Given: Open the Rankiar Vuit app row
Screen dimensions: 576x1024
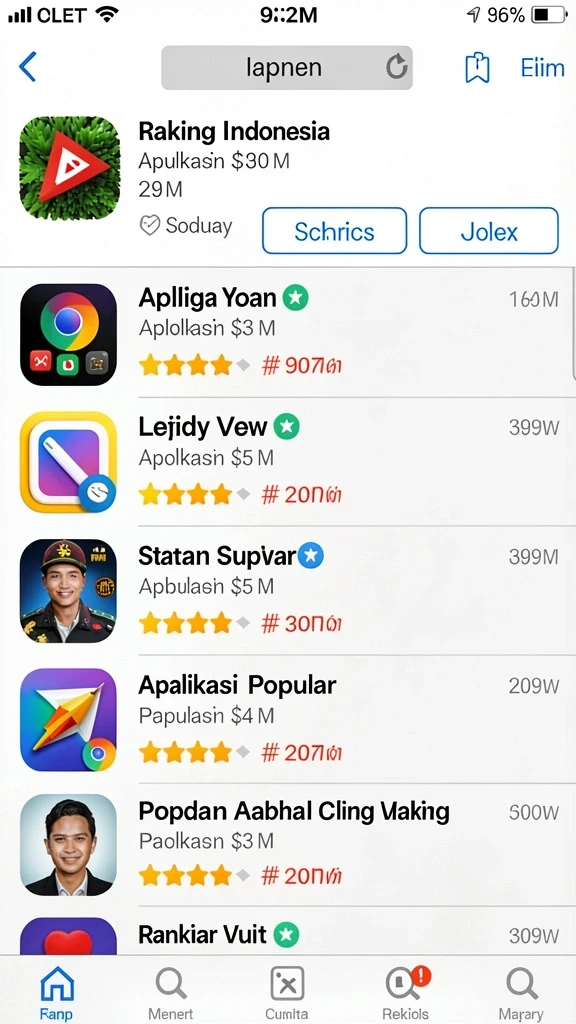Looking at the screenshot, I should pos(288,931).
